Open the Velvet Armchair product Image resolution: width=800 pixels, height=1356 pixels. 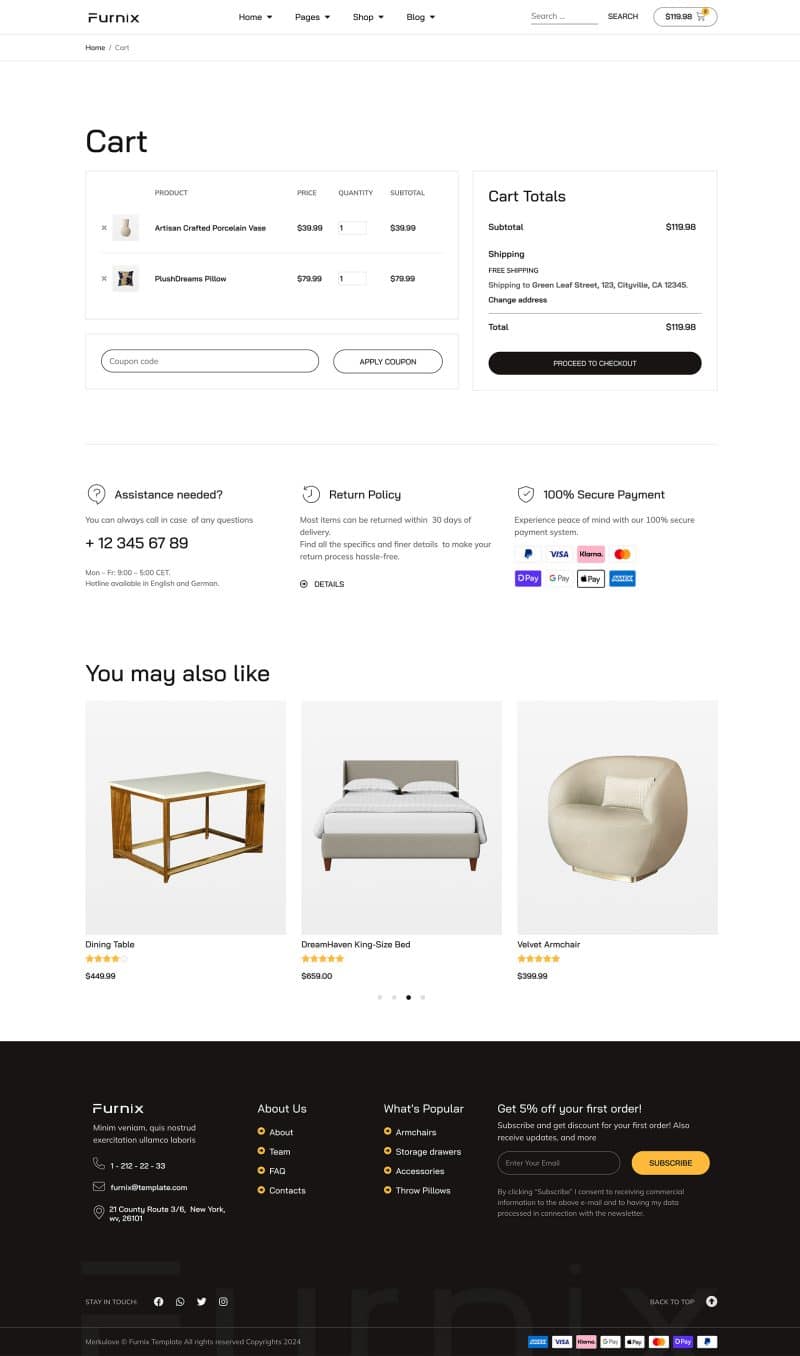coord(617,817)
